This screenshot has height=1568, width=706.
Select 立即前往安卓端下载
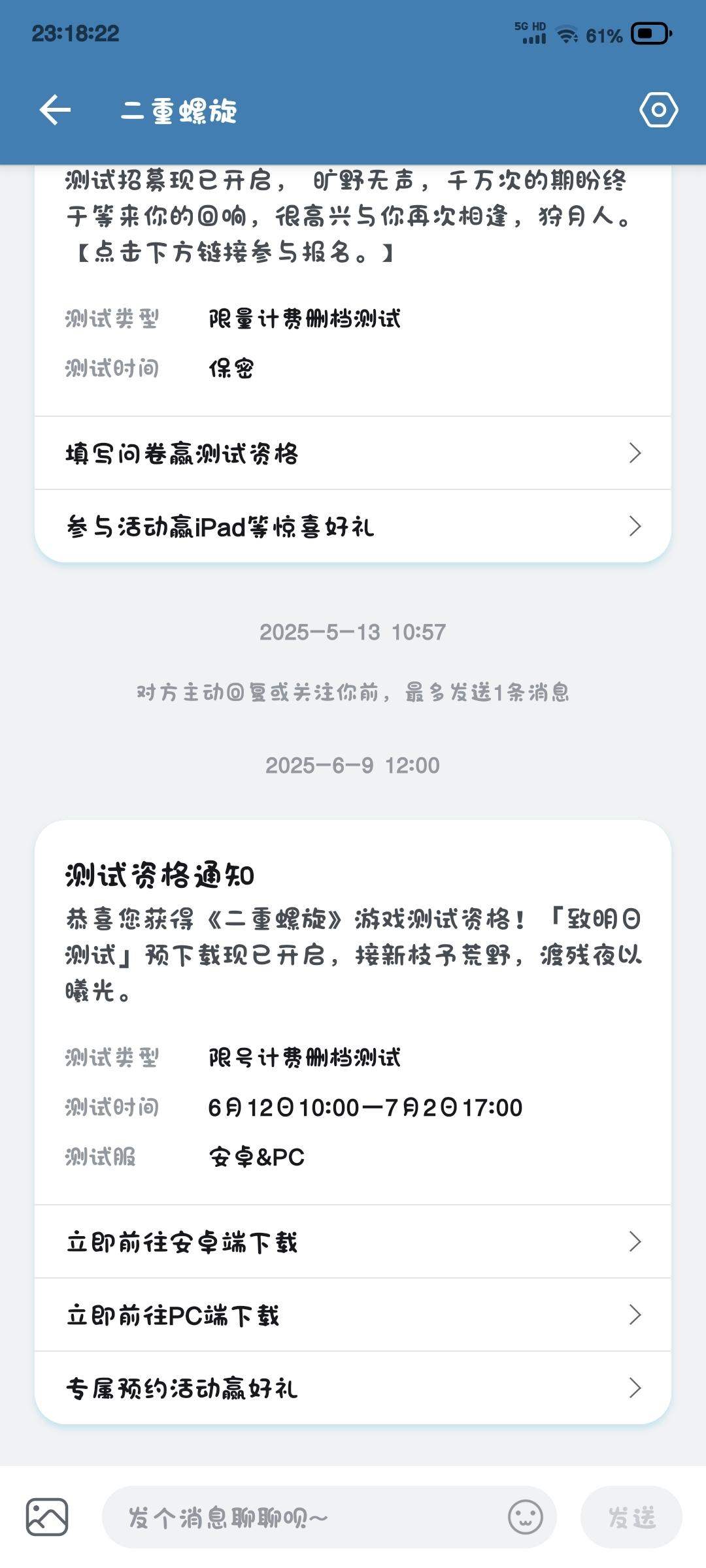click(x=353, y=1242)
